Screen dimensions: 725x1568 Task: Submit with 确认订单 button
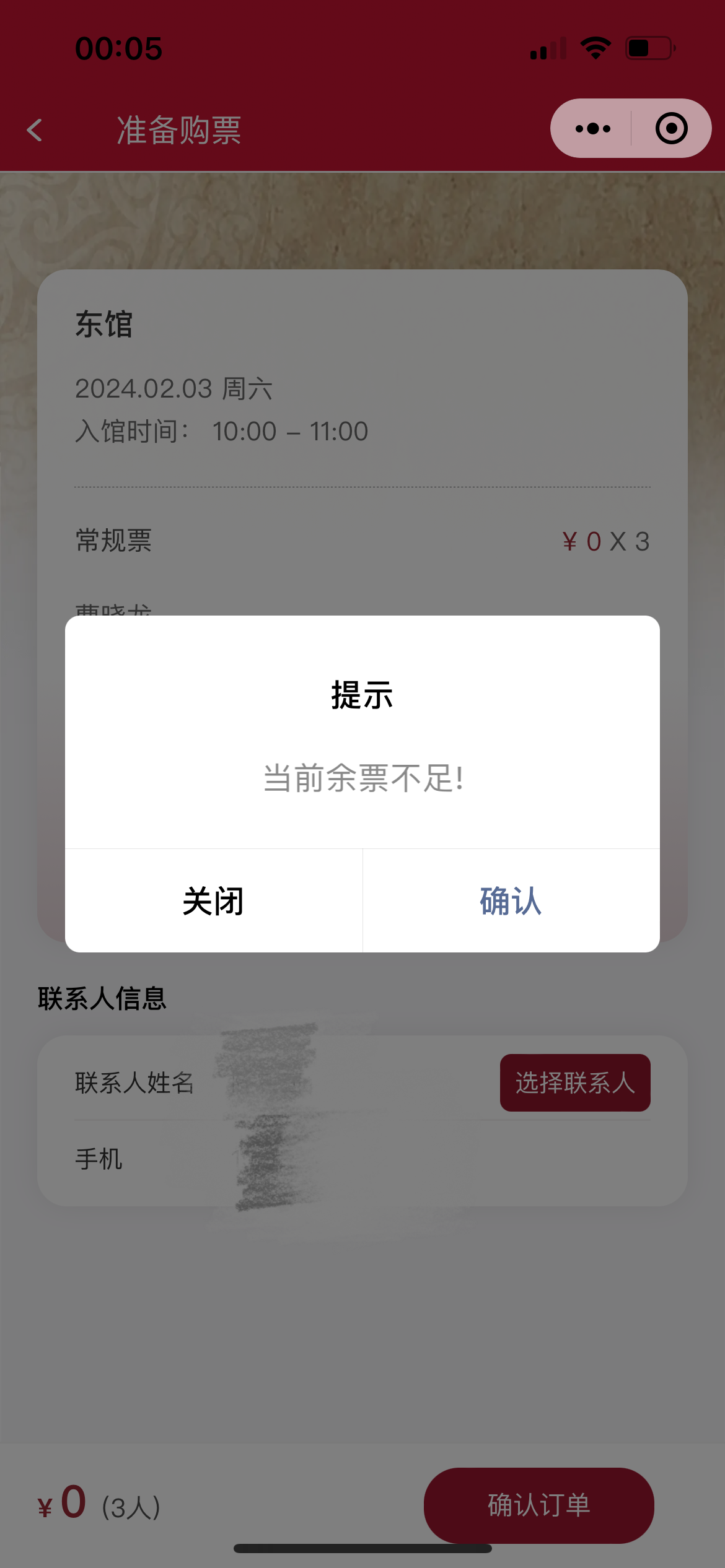point(538,1505)
